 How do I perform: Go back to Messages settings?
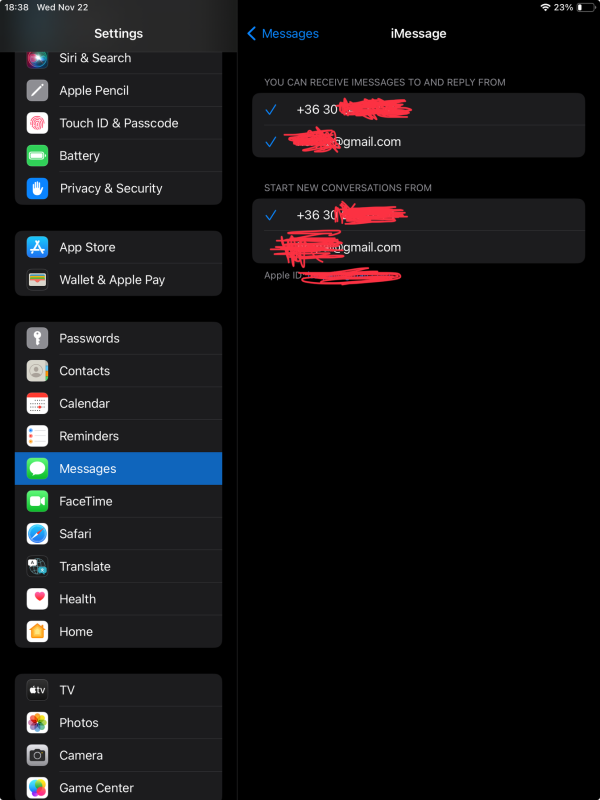coord(283,34)
